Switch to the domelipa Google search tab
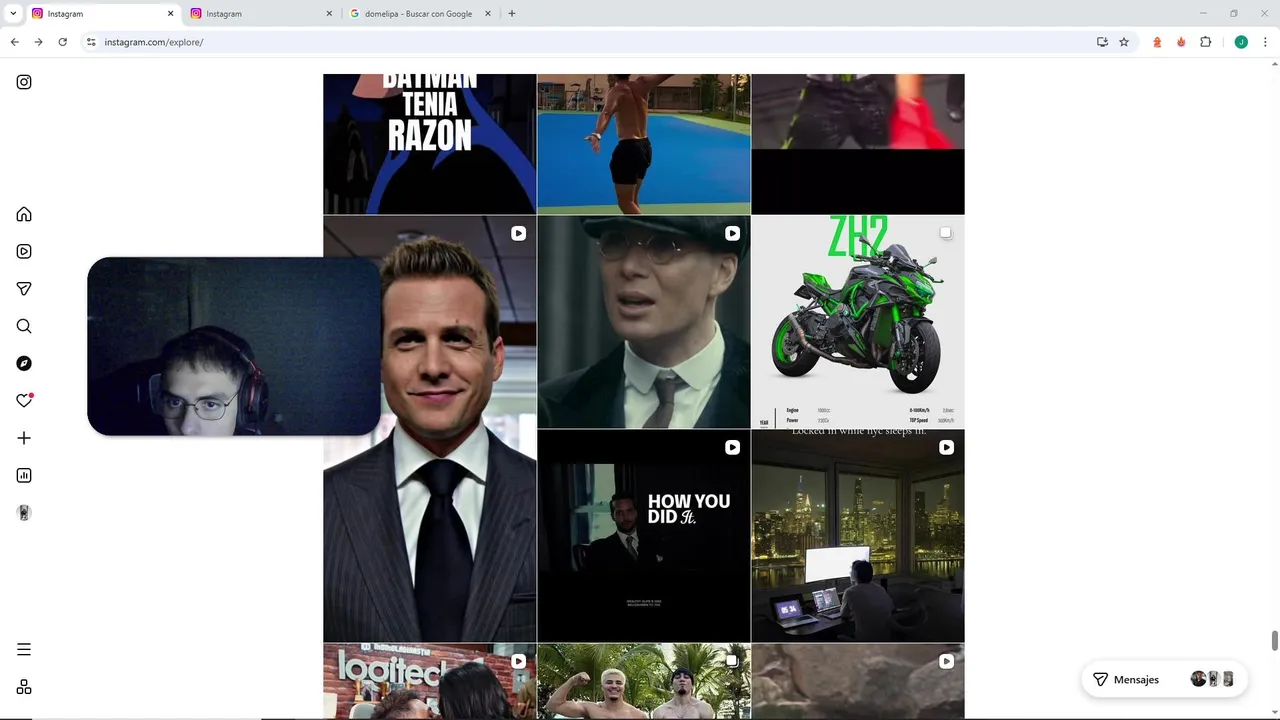 [x=418, y=14]
